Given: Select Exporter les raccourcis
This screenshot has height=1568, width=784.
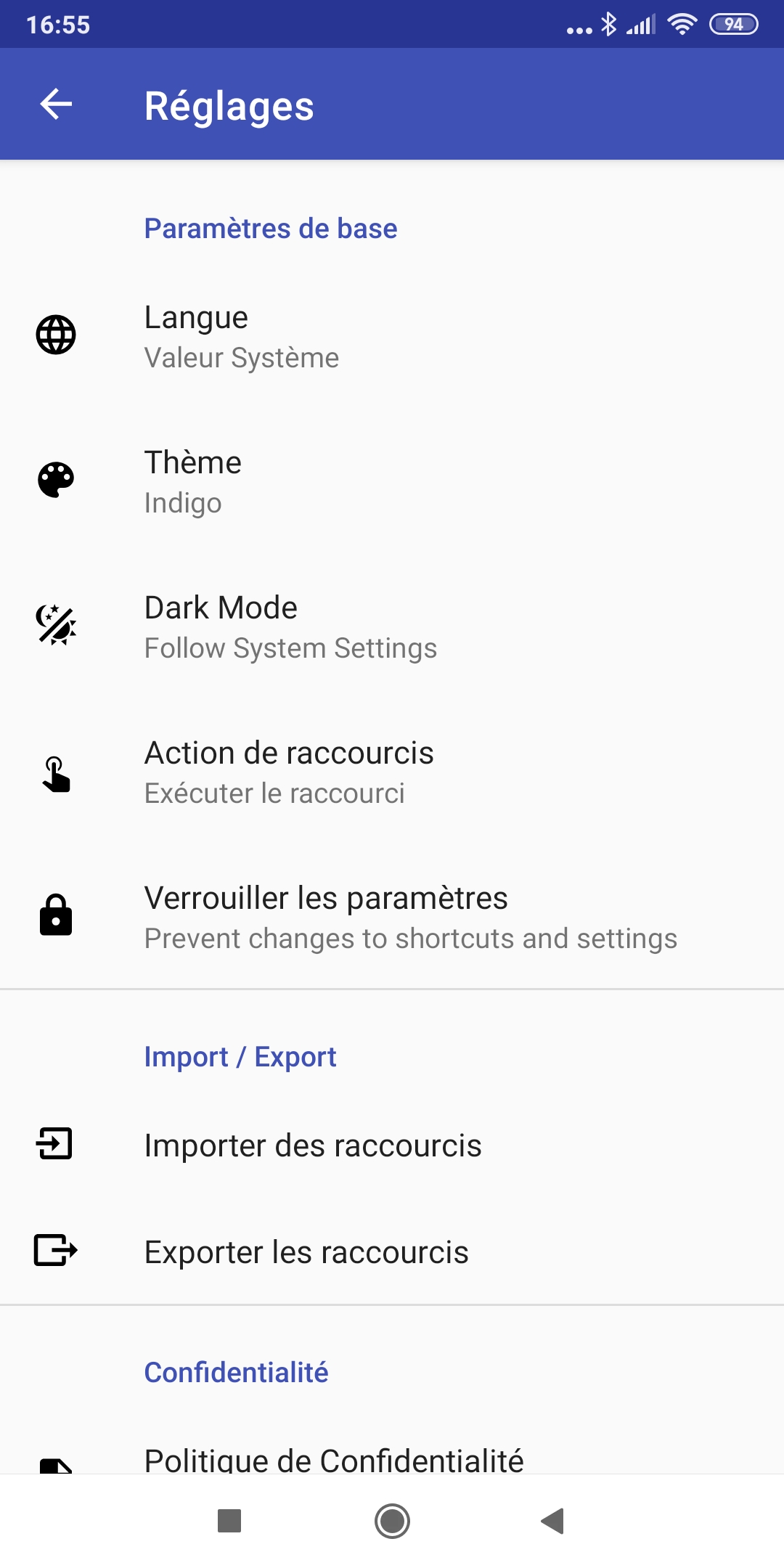Looking at the screenshot, I should 305,1251.
